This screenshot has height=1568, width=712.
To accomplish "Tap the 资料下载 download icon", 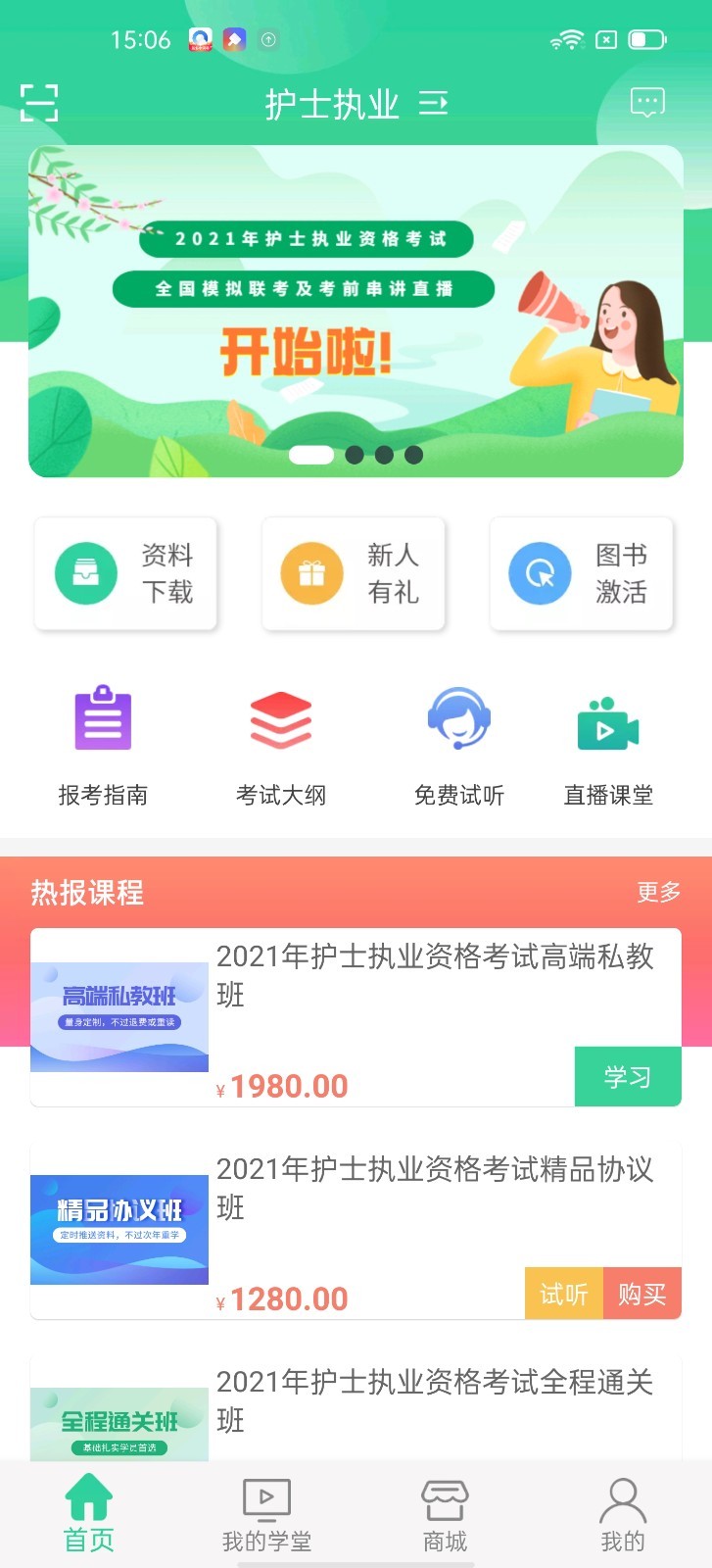I will point(125,573).
